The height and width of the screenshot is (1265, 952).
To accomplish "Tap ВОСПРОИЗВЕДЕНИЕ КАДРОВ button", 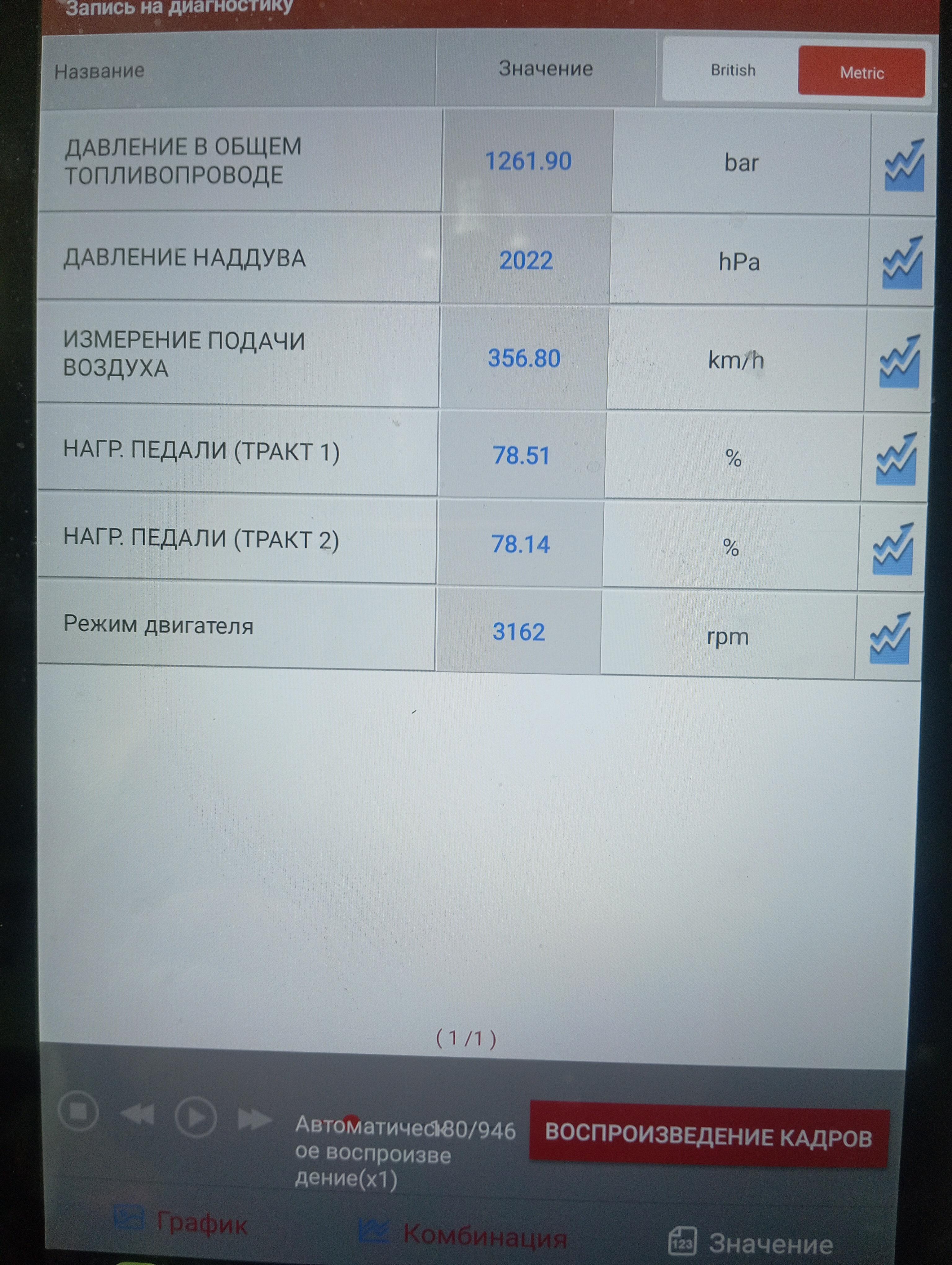I will [x=708, y=1136].
